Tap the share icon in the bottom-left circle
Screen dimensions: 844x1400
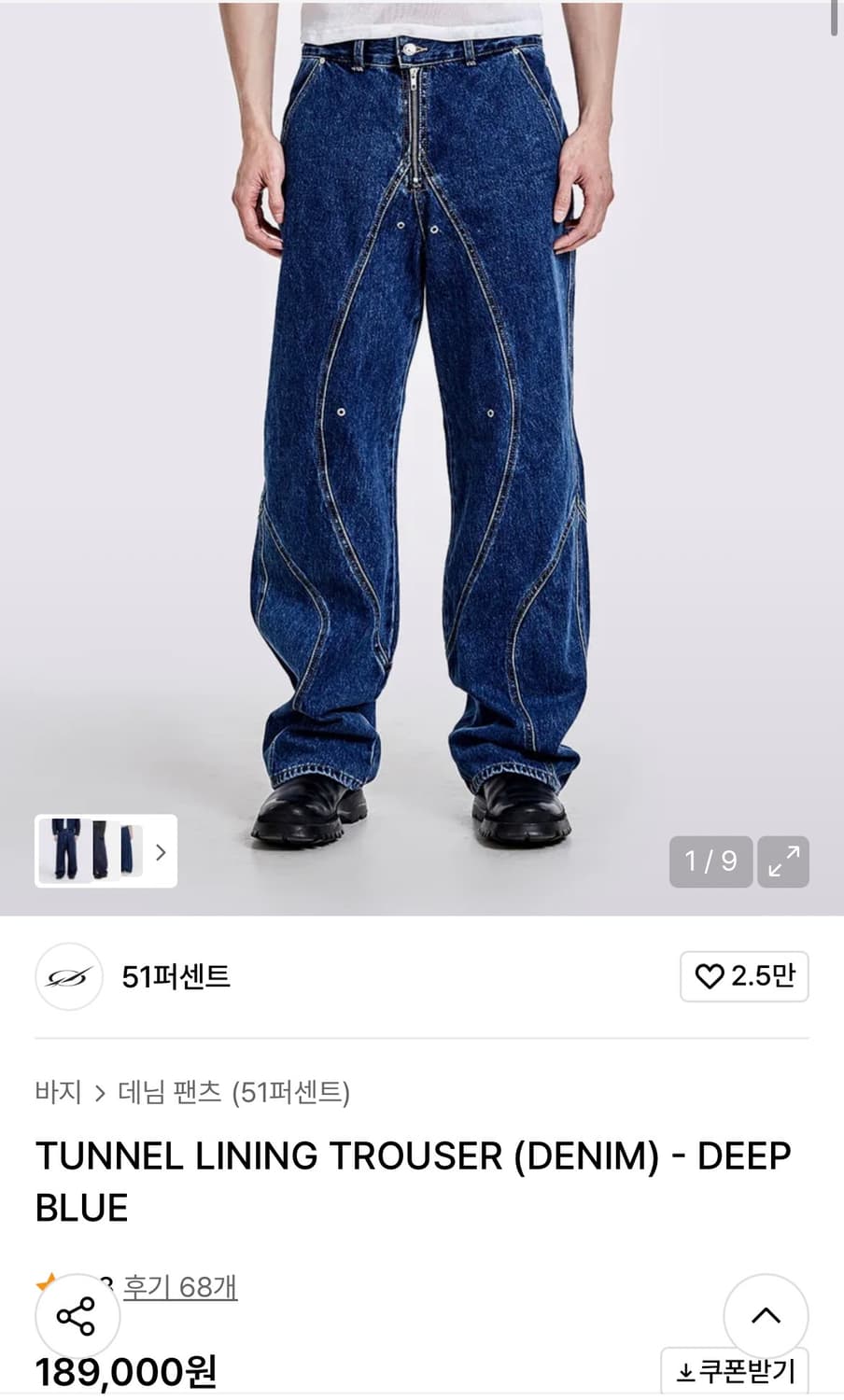(77, 1316)
